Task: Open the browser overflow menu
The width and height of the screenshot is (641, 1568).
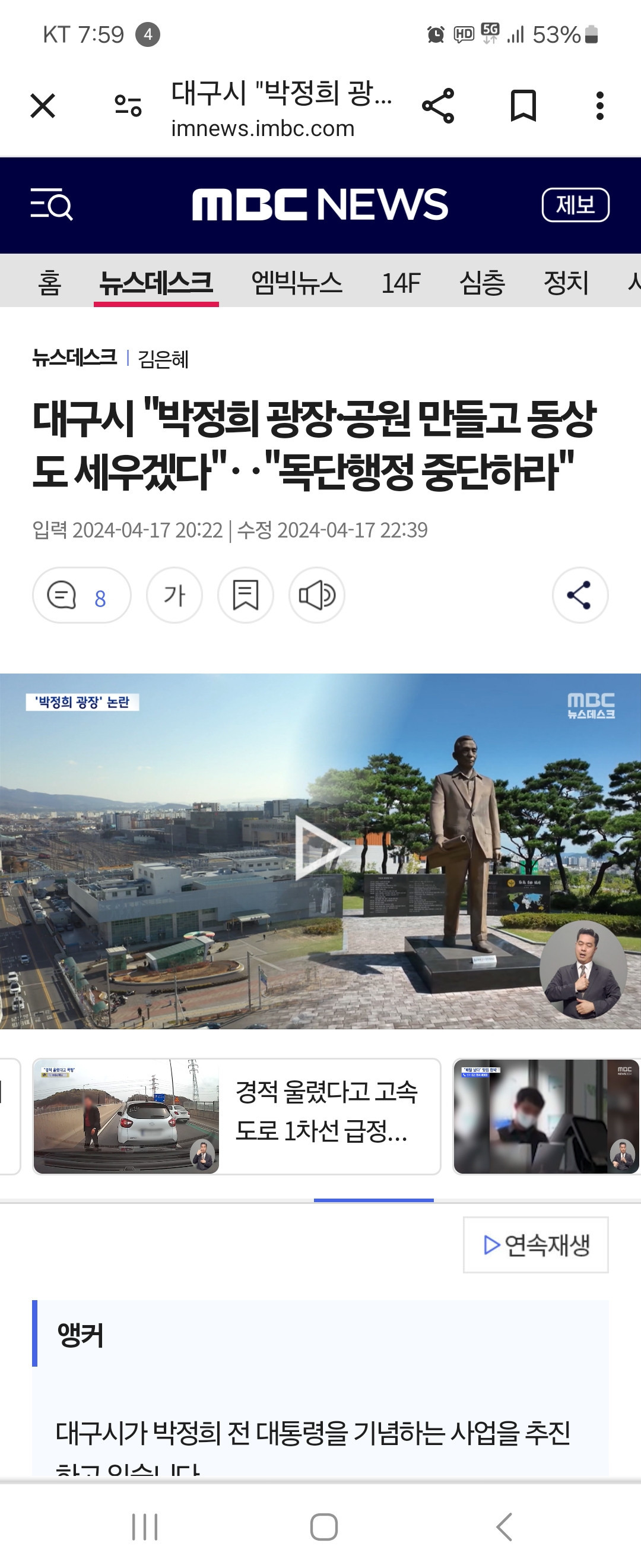Action: 599,106
